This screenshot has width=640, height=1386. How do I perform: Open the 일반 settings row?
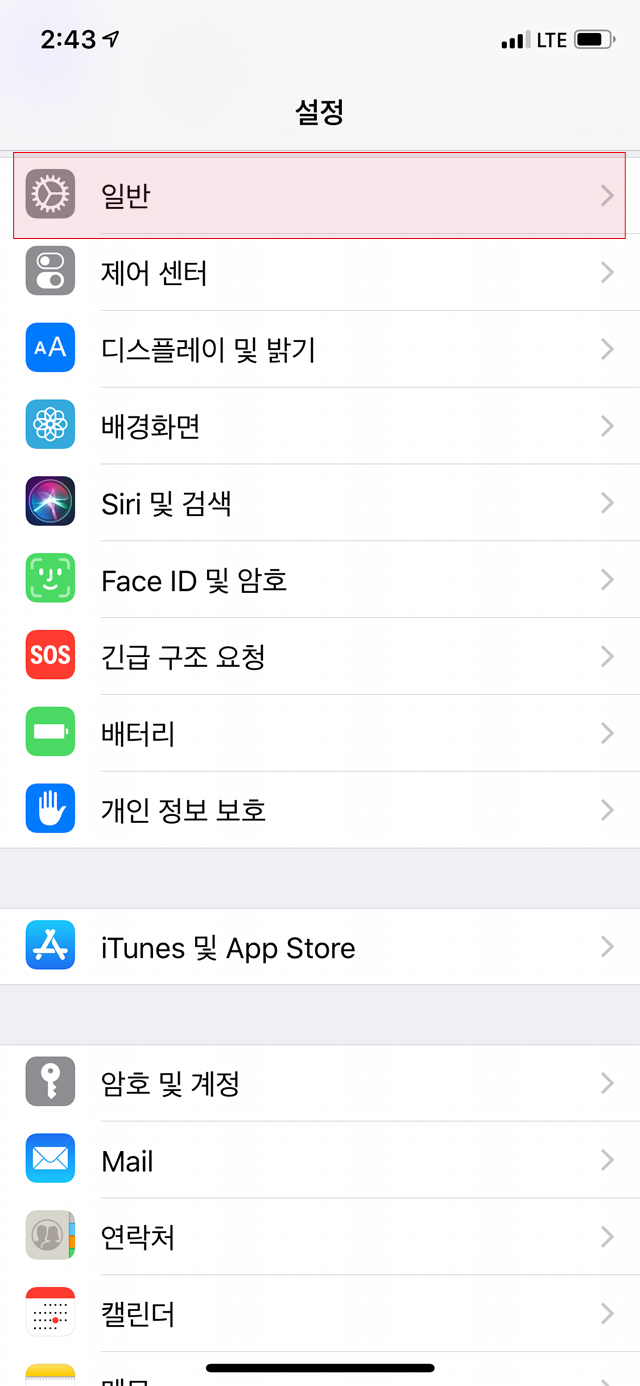pos(320,195)
